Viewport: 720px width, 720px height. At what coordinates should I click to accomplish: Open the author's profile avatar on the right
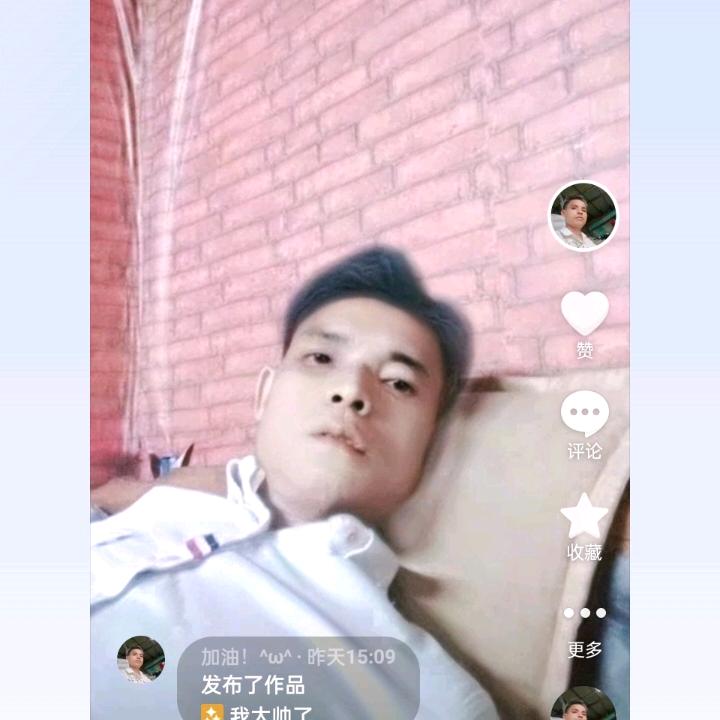point(583,216)
